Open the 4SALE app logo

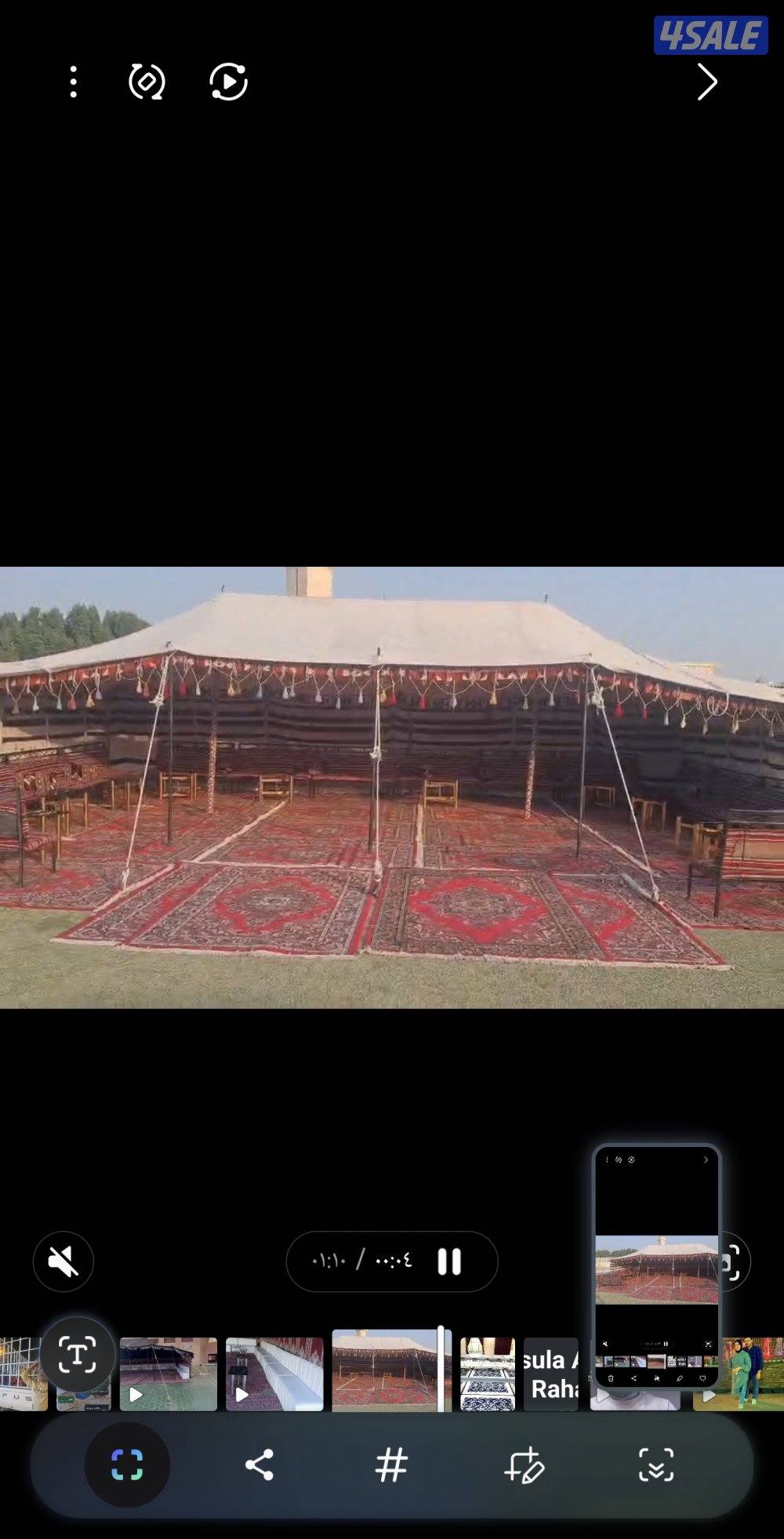[712, 34]
